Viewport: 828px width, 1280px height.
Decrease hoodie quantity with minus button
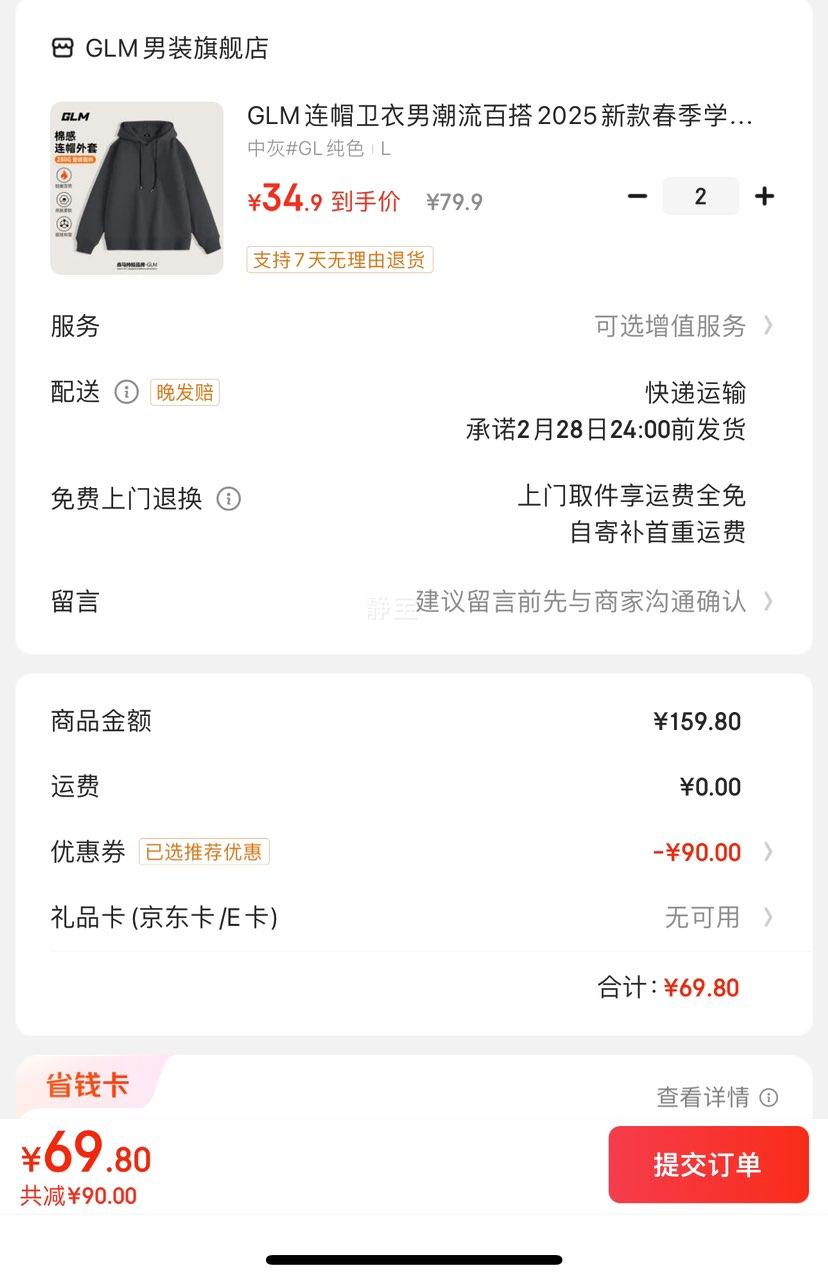637,196
